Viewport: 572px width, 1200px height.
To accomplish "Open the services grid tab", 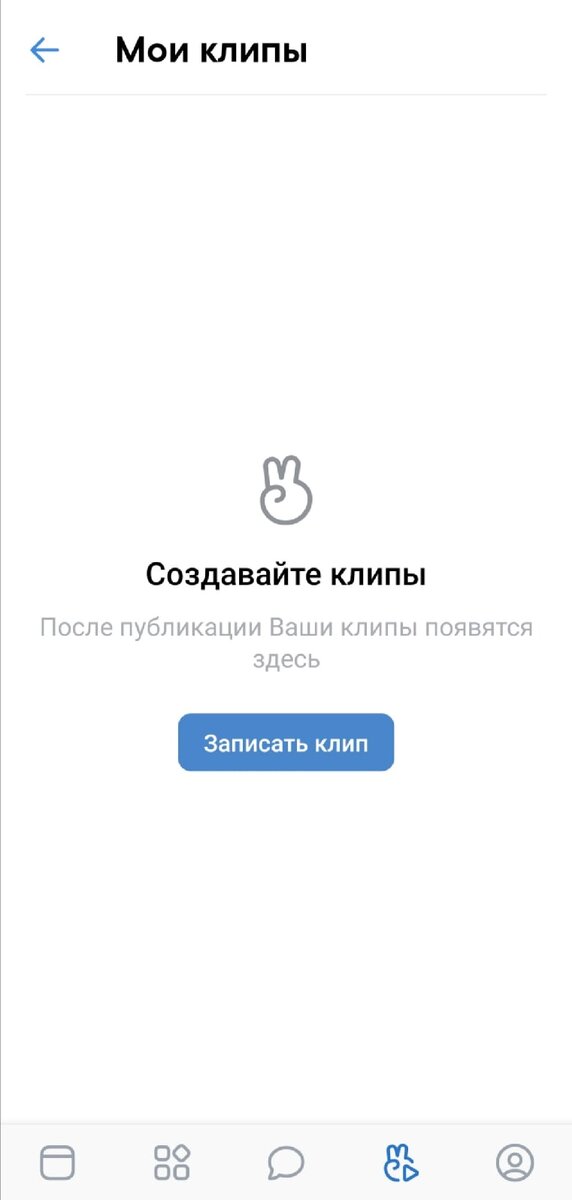I will 172,1163.
